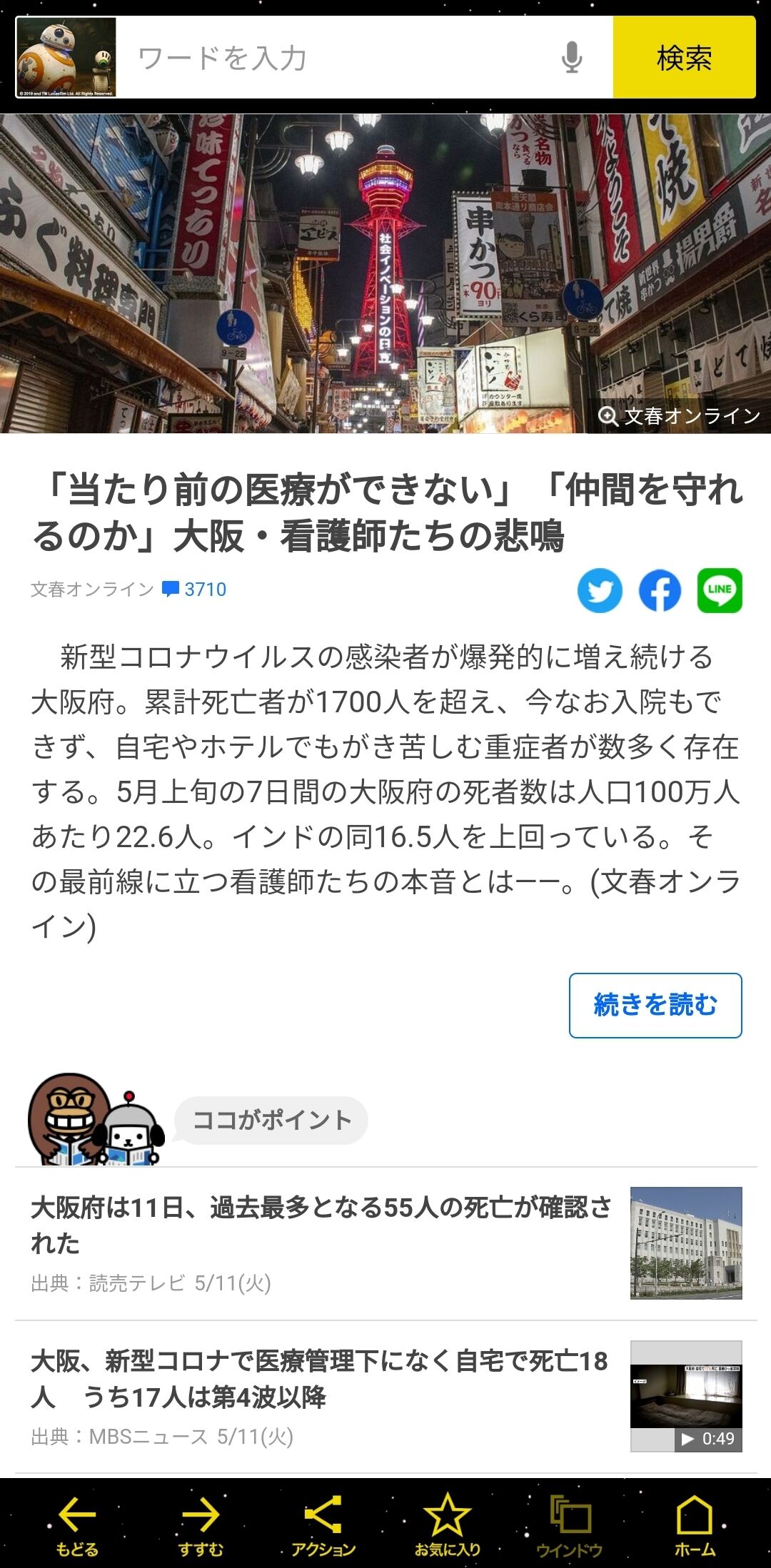Open the アクション share menu
Viewport: 771px width, 1568px height.
323,1523
